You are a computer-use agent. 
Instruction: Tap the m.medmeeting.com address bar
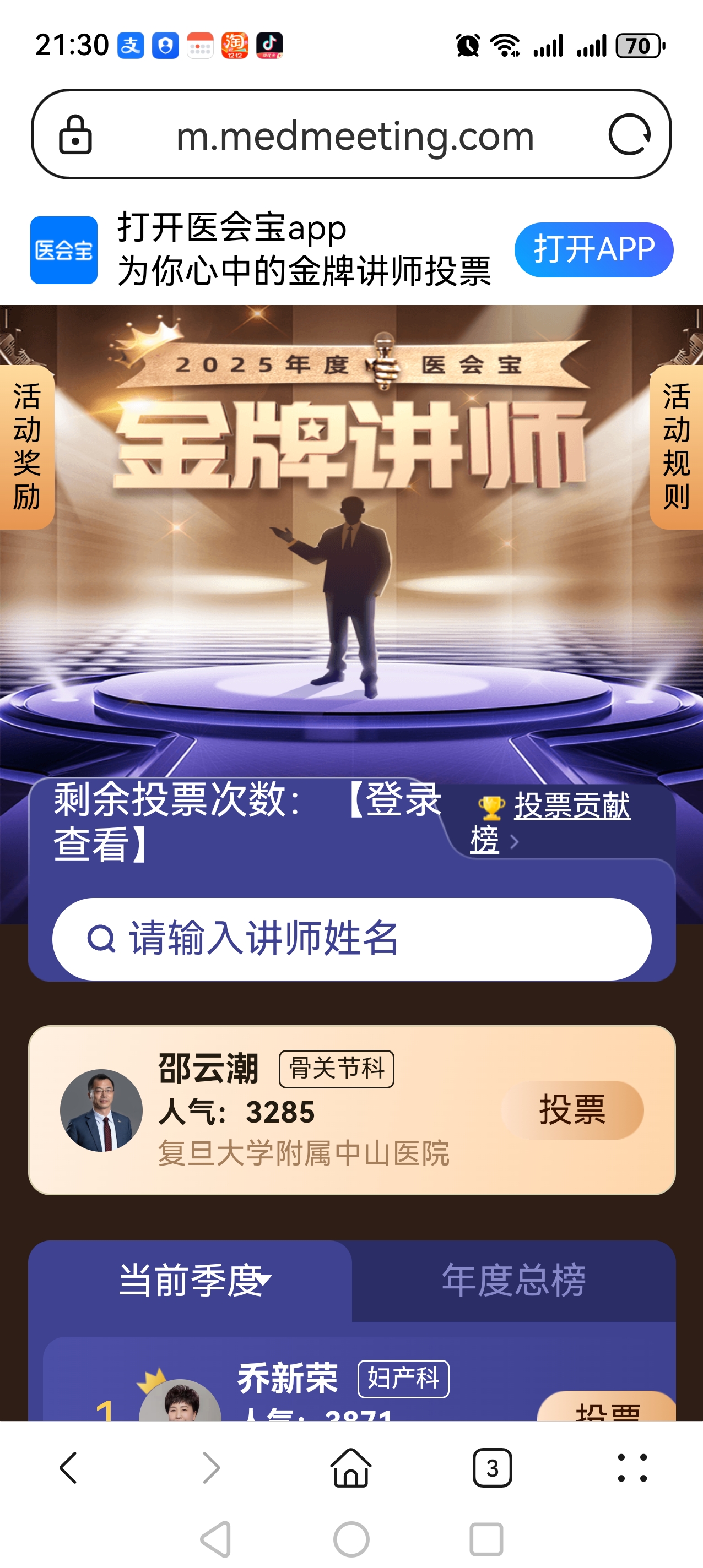(x=355, y=135)
